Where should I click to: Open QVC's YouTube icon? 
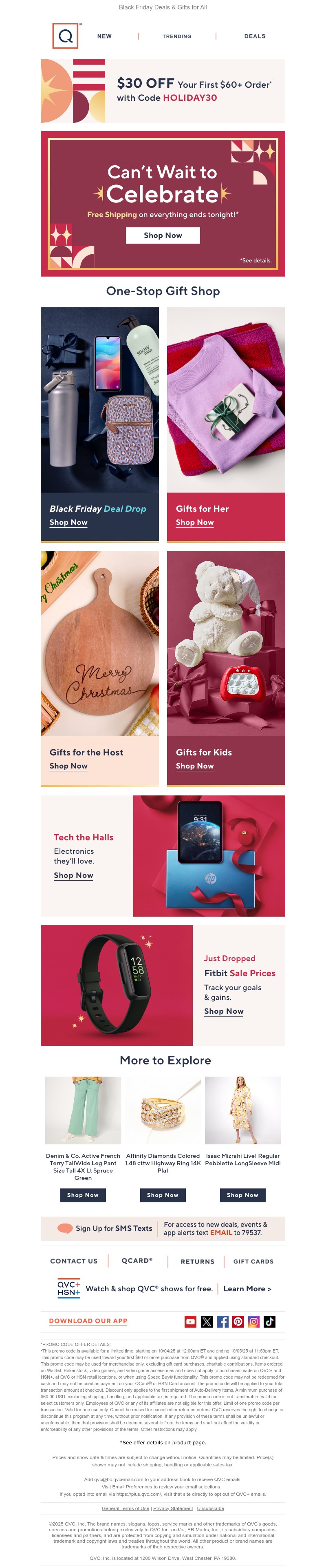(190, 1321)
